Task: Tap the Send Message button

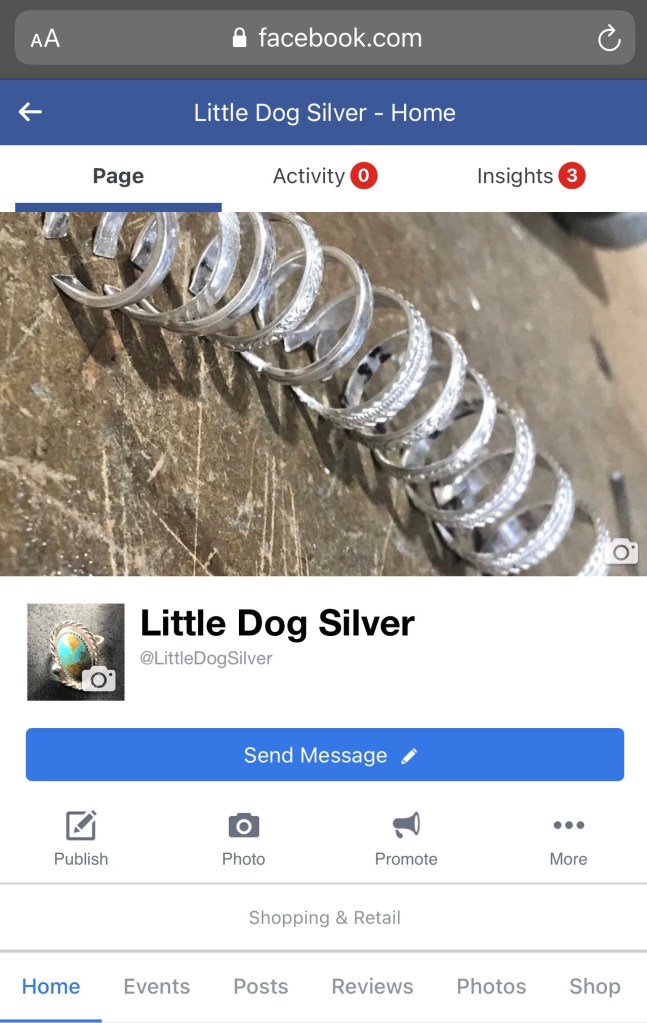Action: tap(324, 755)
